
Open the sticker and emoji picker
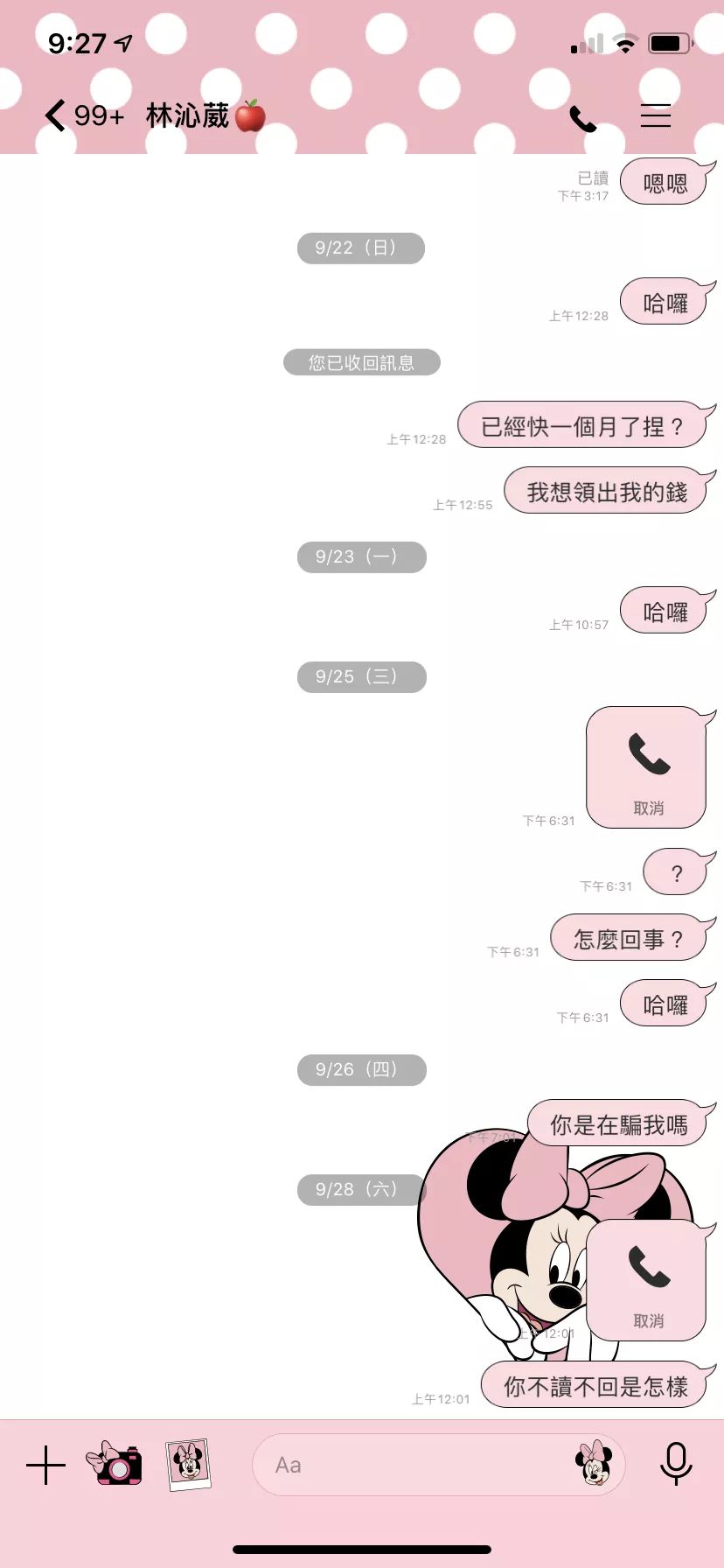coord(594,1463)
